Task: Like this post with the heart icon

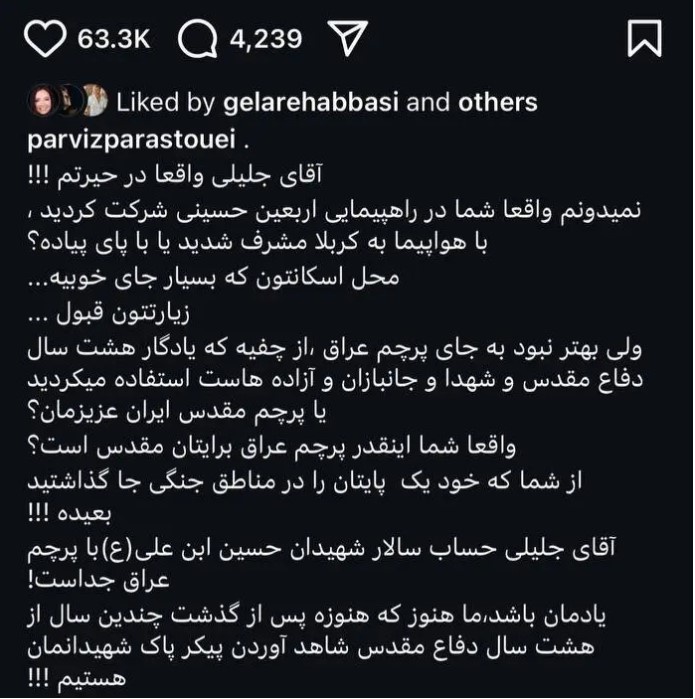Action: click(x=49, y=39)
